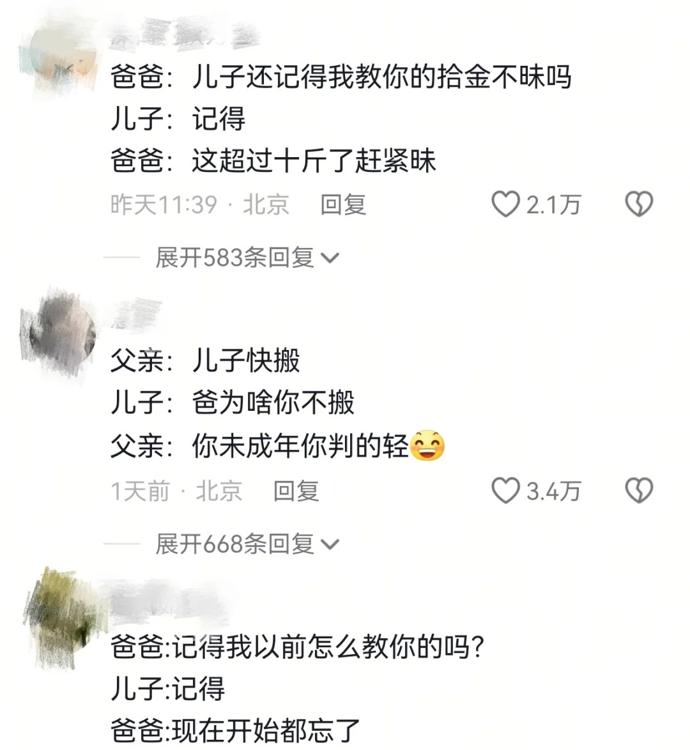This screenshot has height=750, width=690.
Task: Expand the 583 replies
Action: [247, 258]
